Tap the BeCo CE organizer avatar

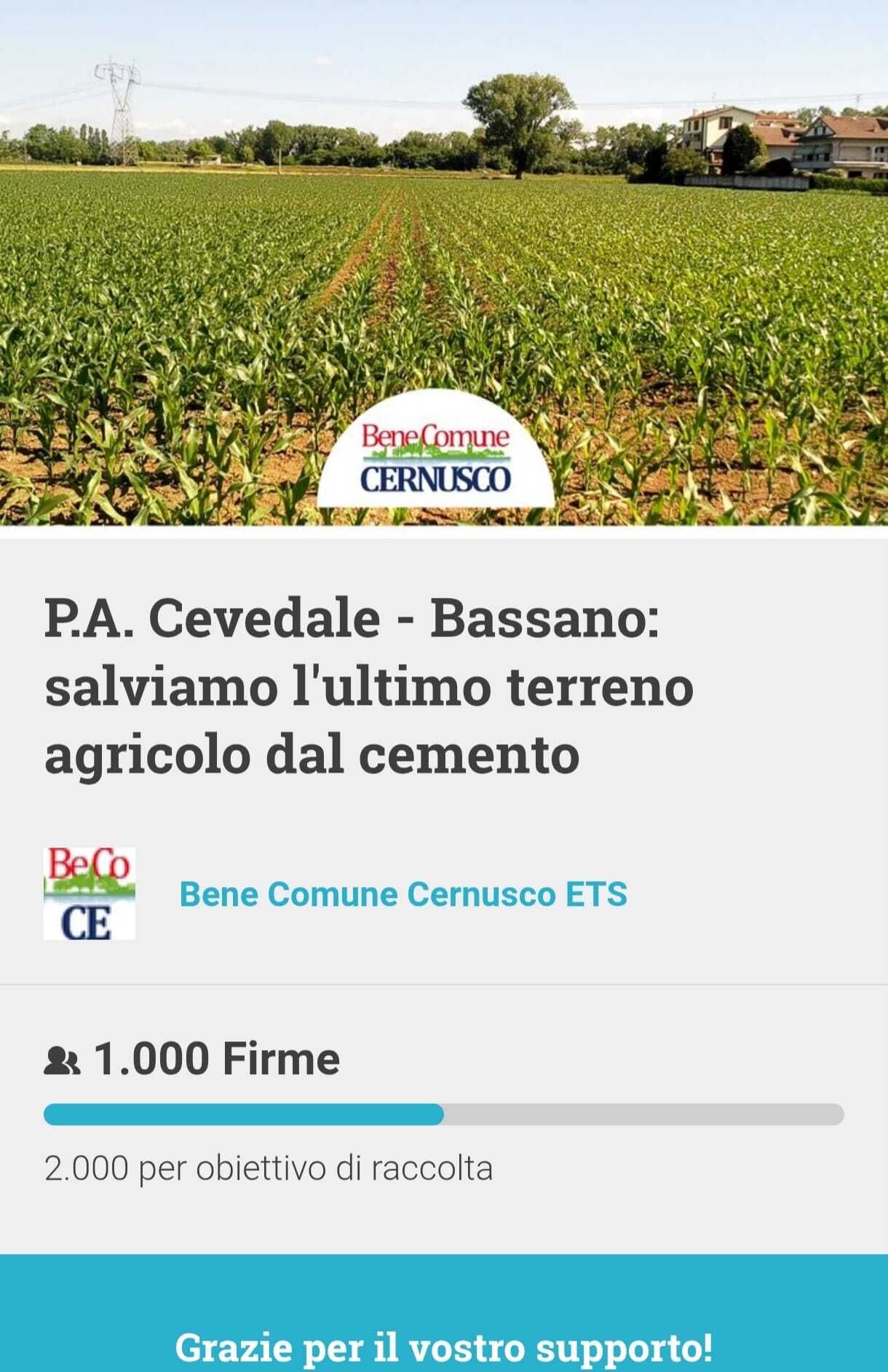click(90, 894)
